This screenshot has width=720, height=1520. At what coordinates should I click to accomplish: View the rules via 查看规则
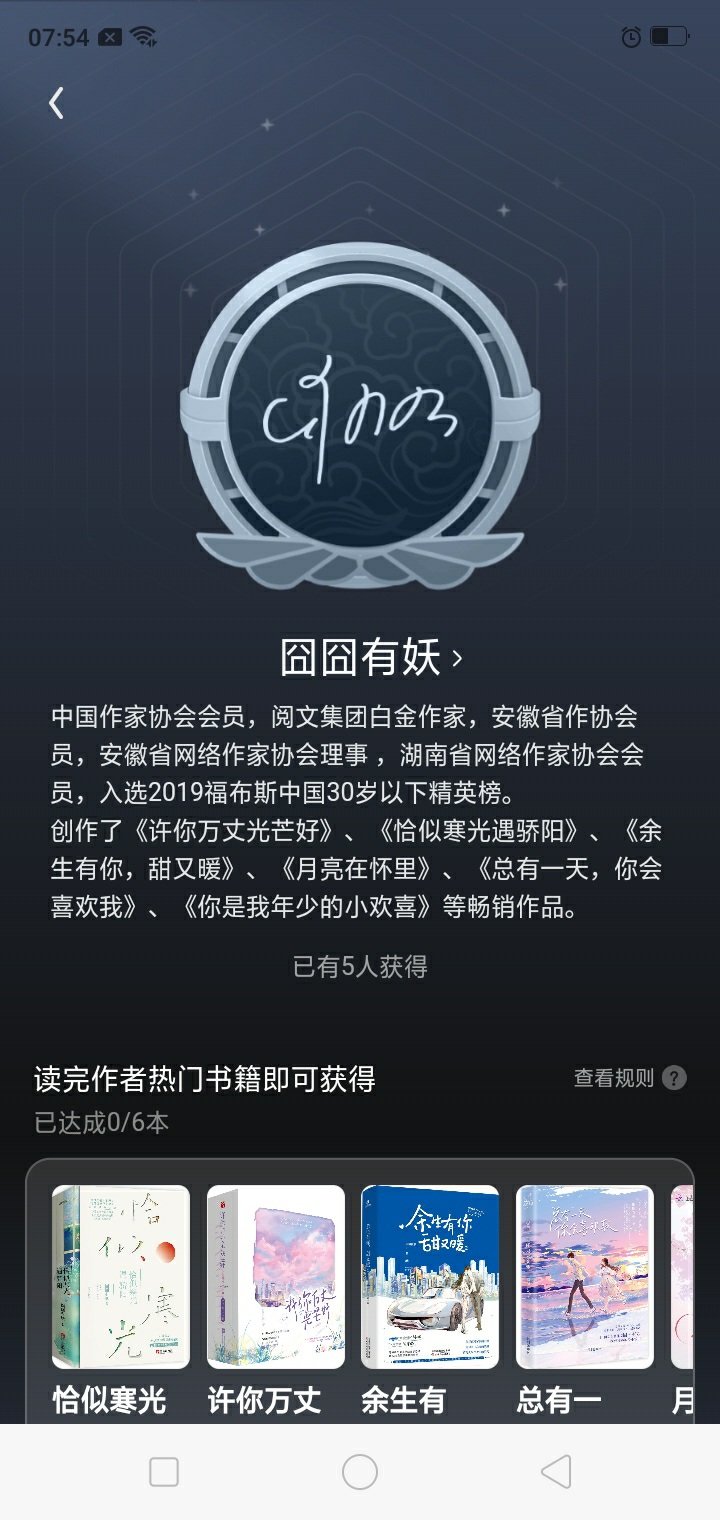click(x=629, y=1078)
